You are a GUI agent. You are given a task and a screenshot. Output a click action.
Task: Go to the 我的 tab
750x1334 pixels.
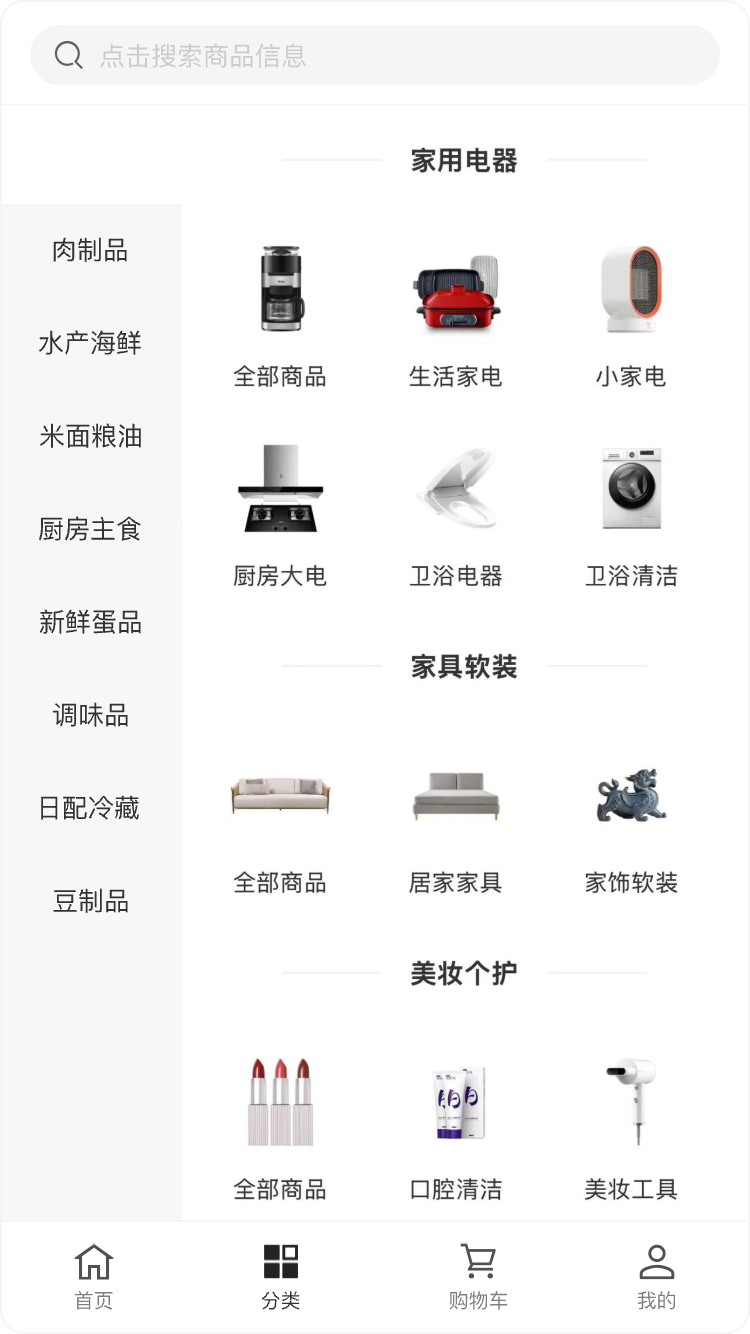click(656, 1276)
